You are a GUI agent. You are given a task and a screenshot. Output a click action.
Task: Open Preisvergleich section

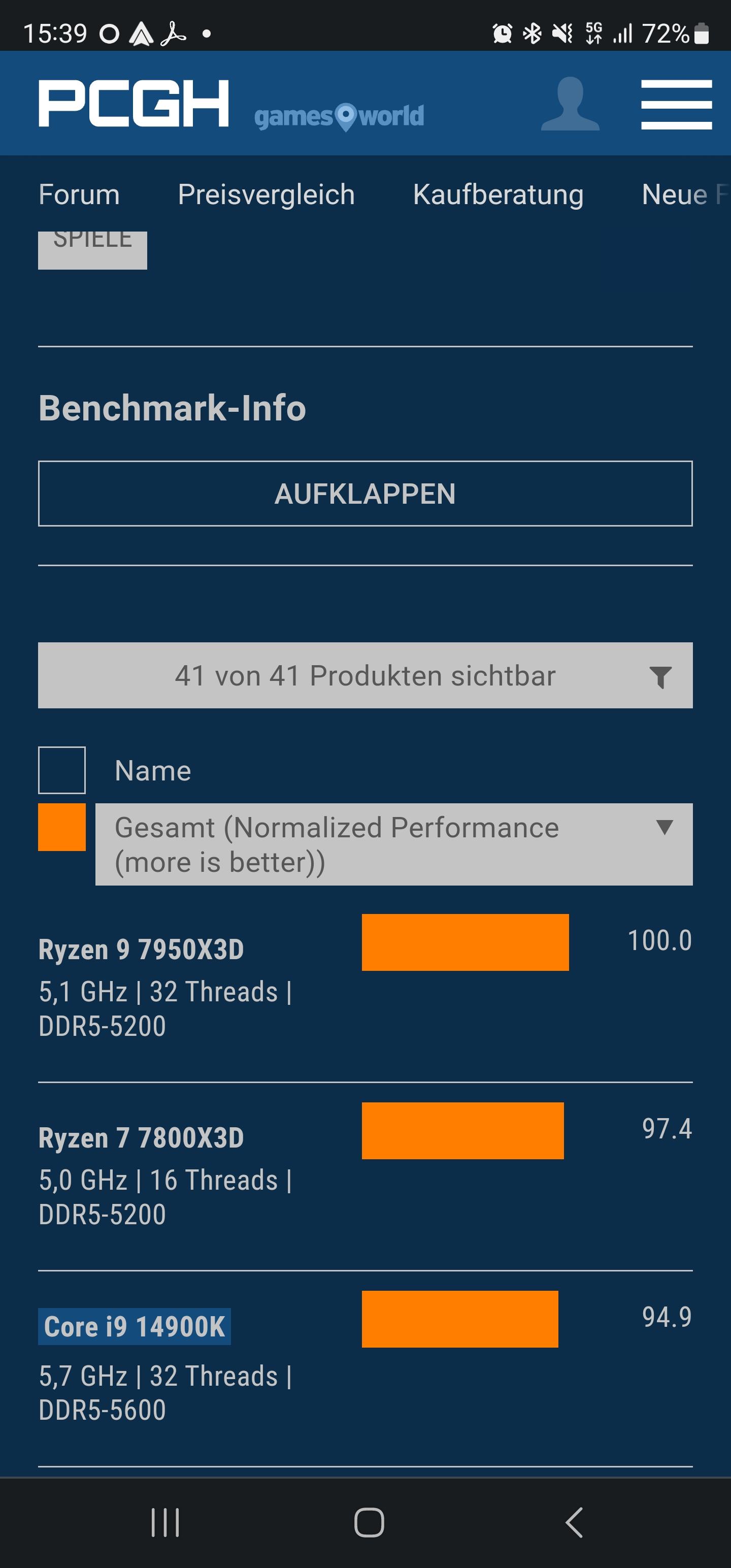266,195
